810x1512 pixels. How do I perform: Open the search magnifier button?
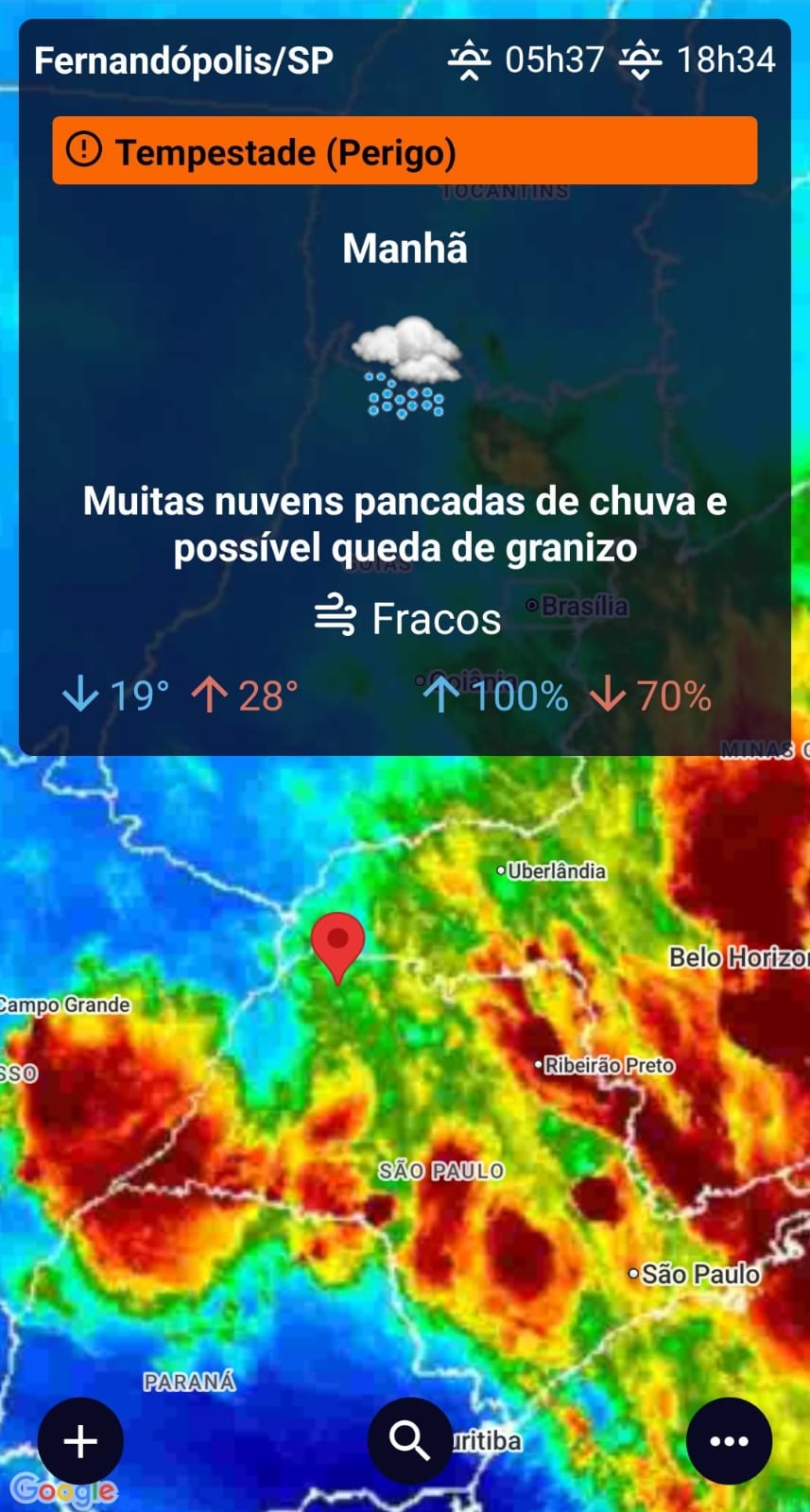[x=409, y=1440]
